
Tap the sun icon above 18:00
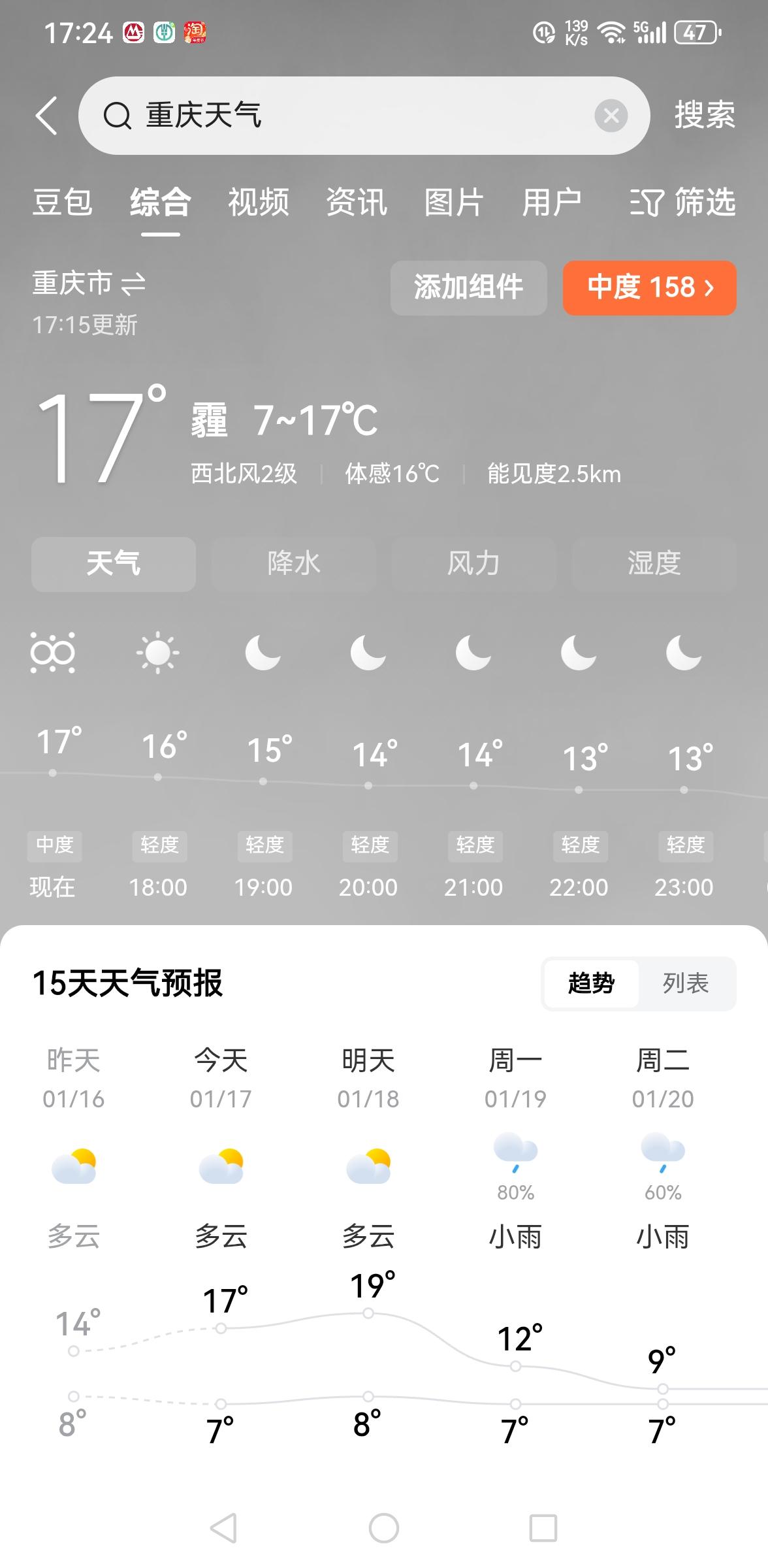[x=159, y=653]
